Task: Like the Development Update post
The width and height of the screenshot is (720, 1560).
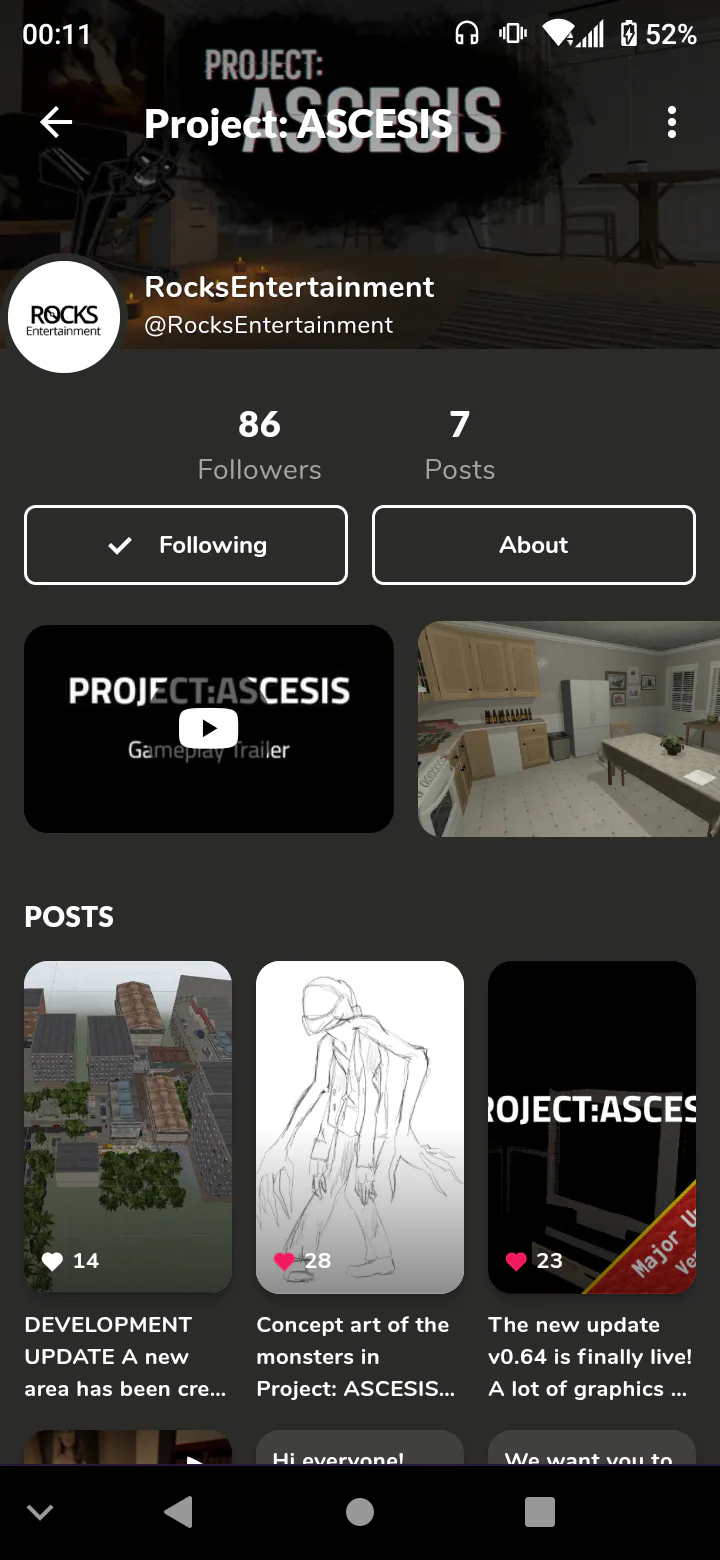Action: pos(54,1261)
